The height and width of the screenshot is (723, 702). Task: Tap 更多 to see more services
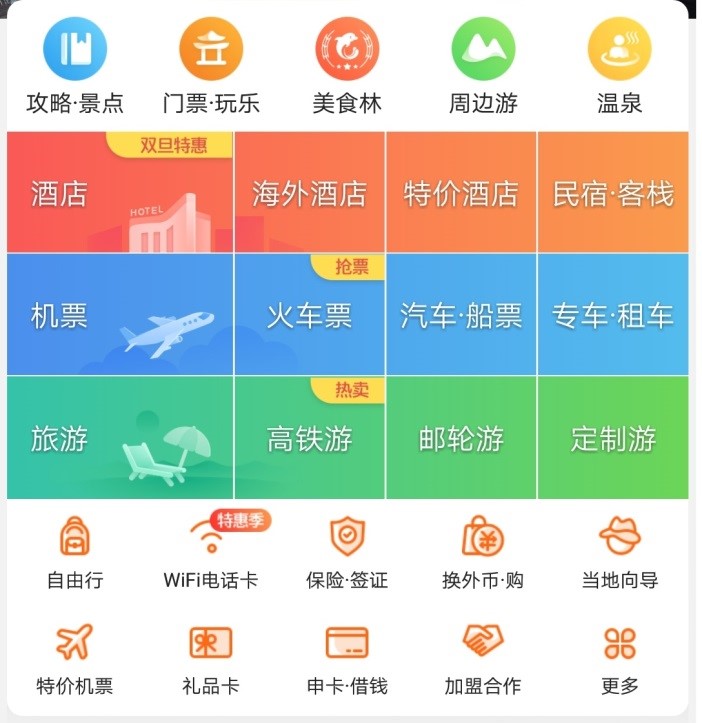click(620, 658)
